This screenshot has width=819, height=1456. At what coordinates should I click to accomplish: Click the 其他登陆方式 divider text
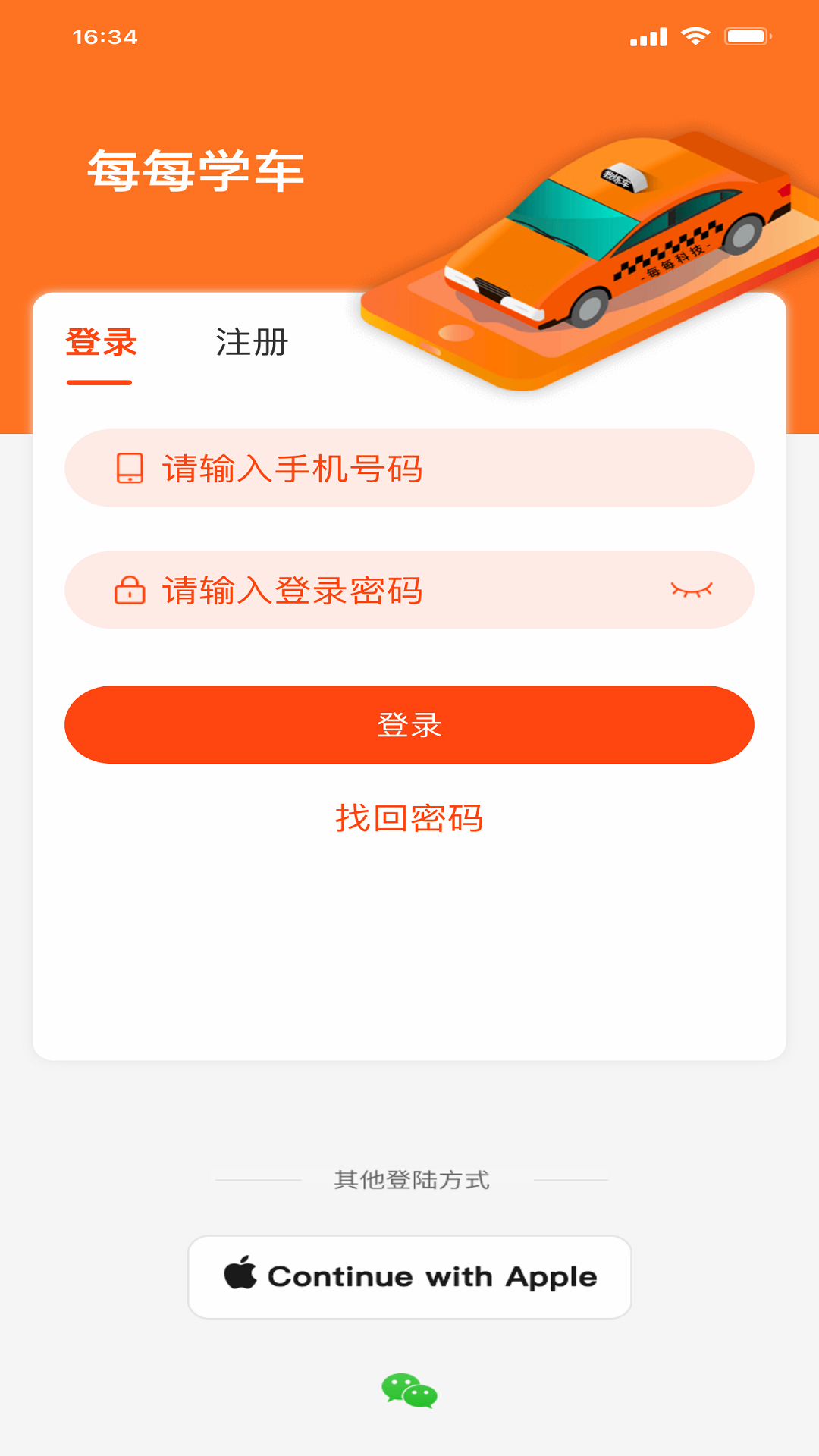pyautogui.click(x=409, y=1180)
